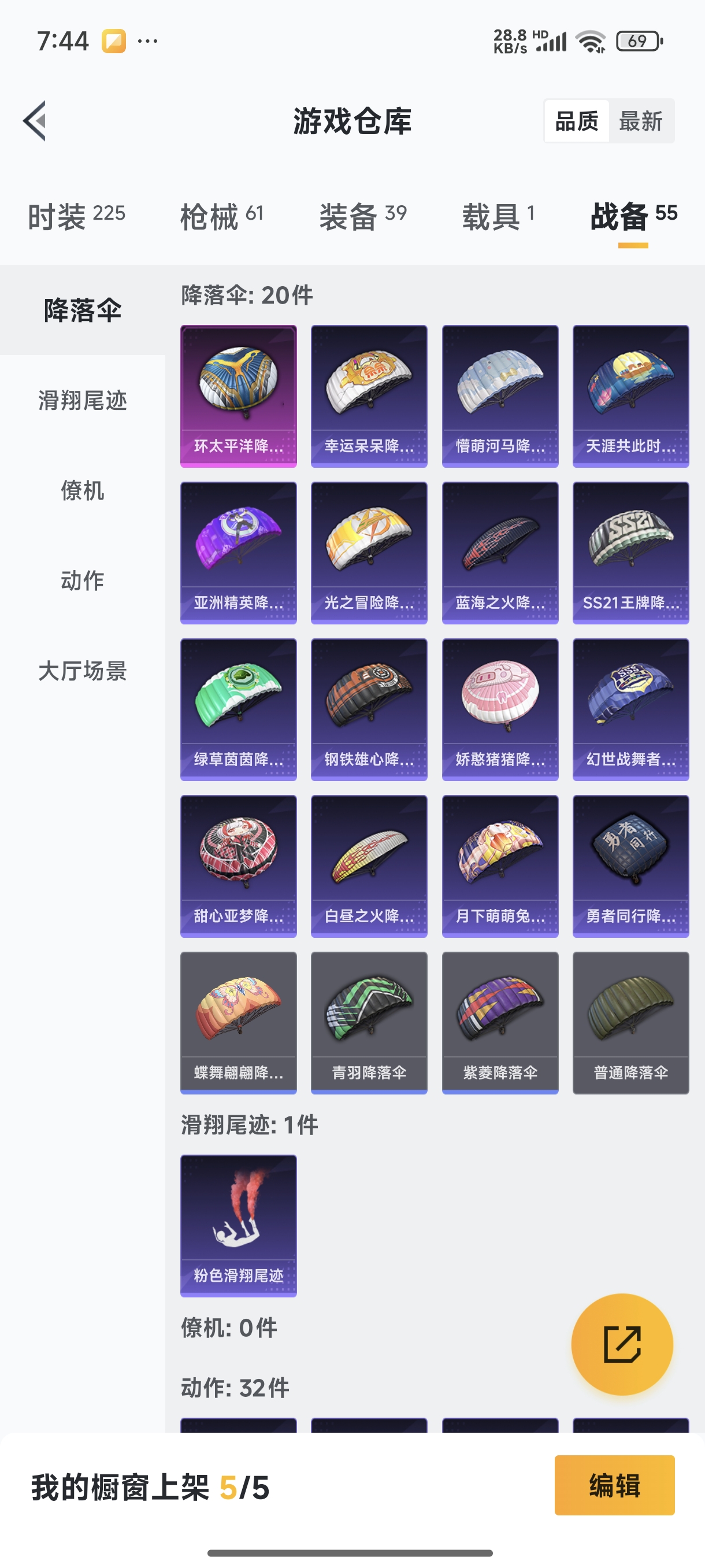Switch to the 时装 tab
The height and width of the screenshot is (1568, 705).
76,216
